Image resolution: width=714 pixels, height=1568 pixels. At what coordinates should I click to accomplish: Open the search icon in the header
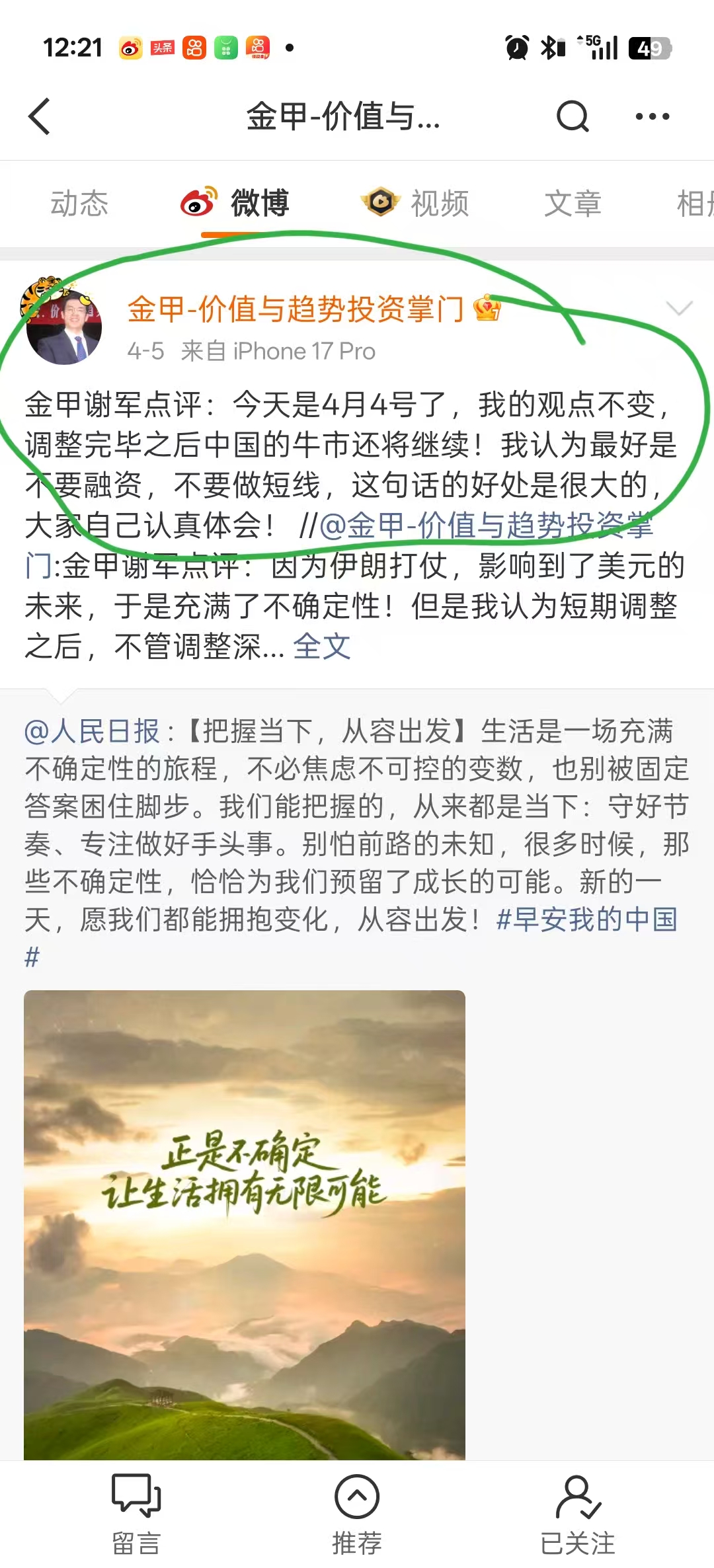pyautogui.click(x=572, y=116)
